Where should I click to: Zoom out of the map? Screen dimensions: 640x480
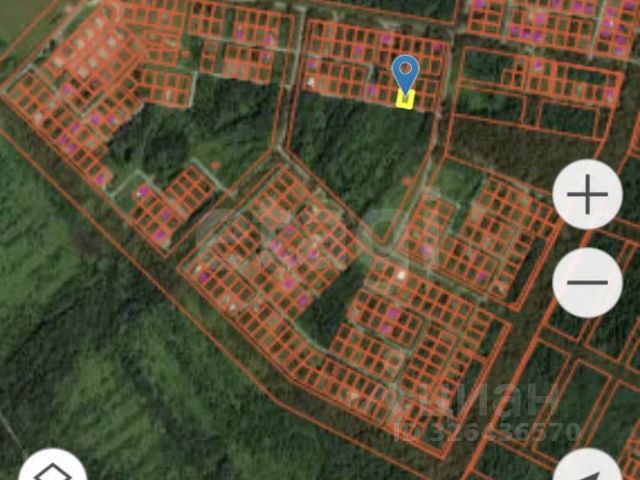[587, 283]
